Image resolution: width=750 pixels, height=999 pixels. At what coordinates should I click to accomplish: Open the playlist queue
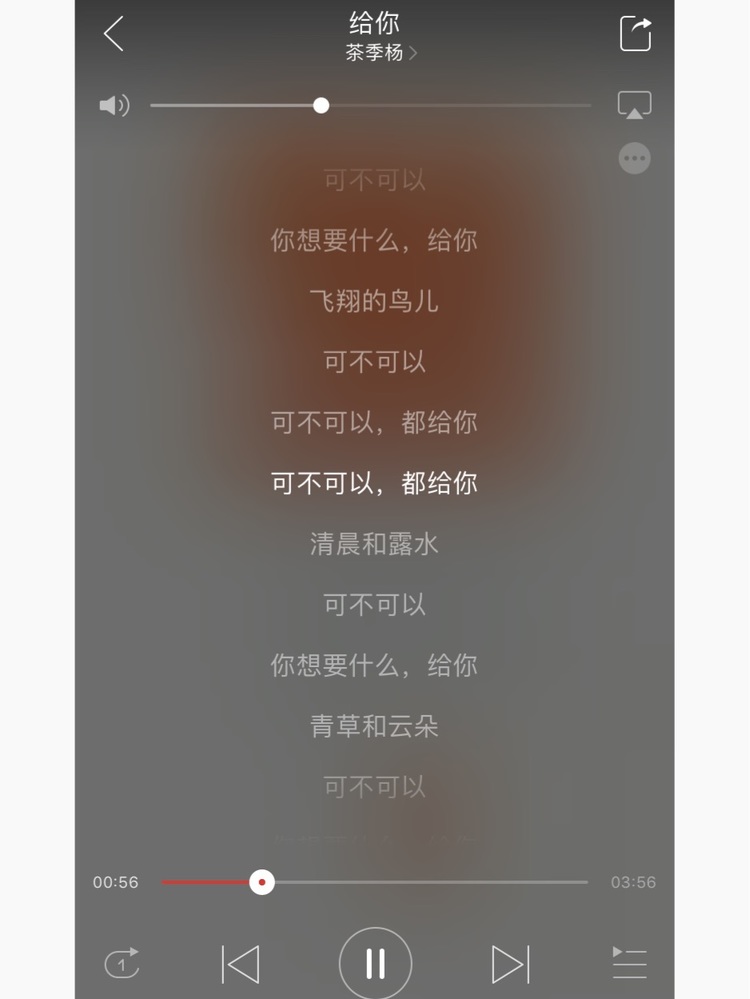629,964
